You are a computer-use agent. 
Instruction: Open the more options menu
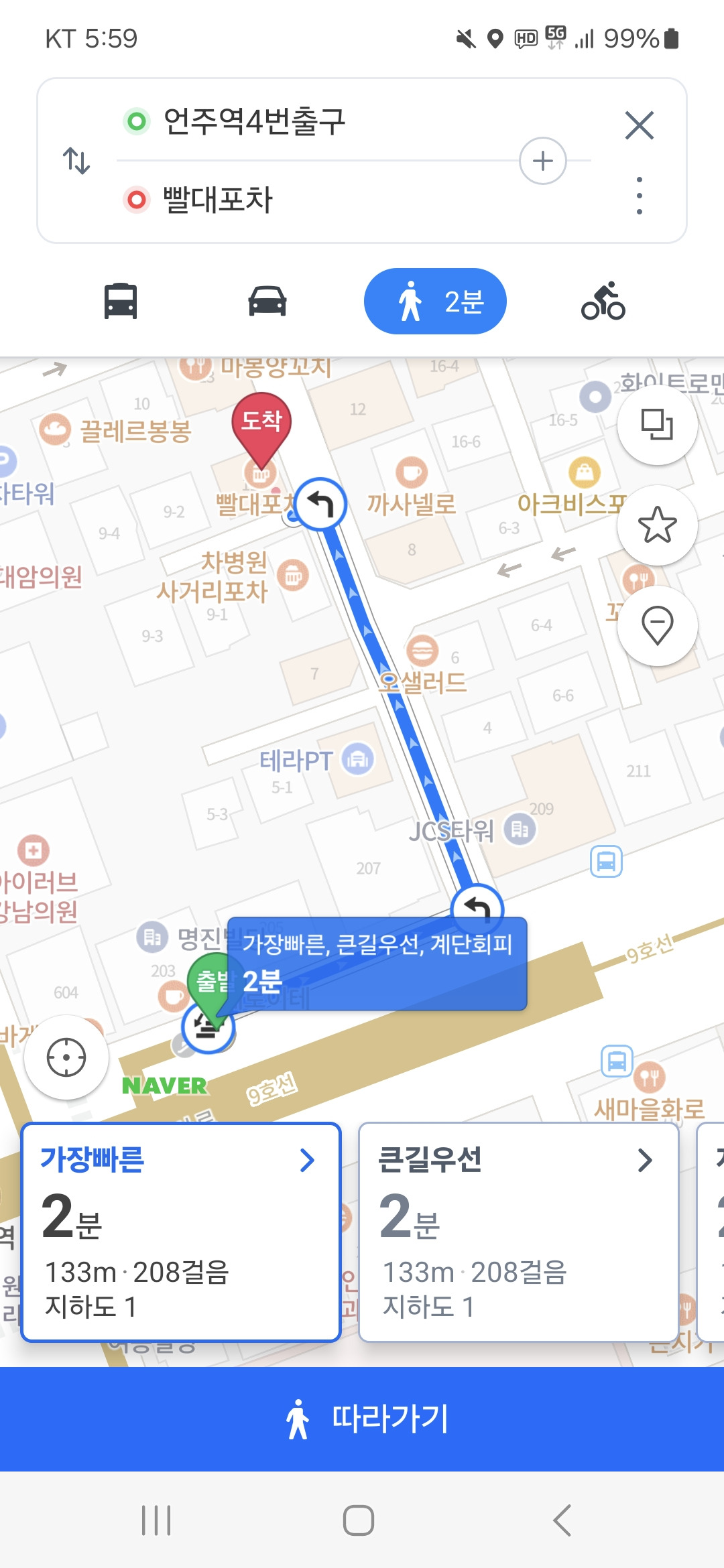coord(639,196)
